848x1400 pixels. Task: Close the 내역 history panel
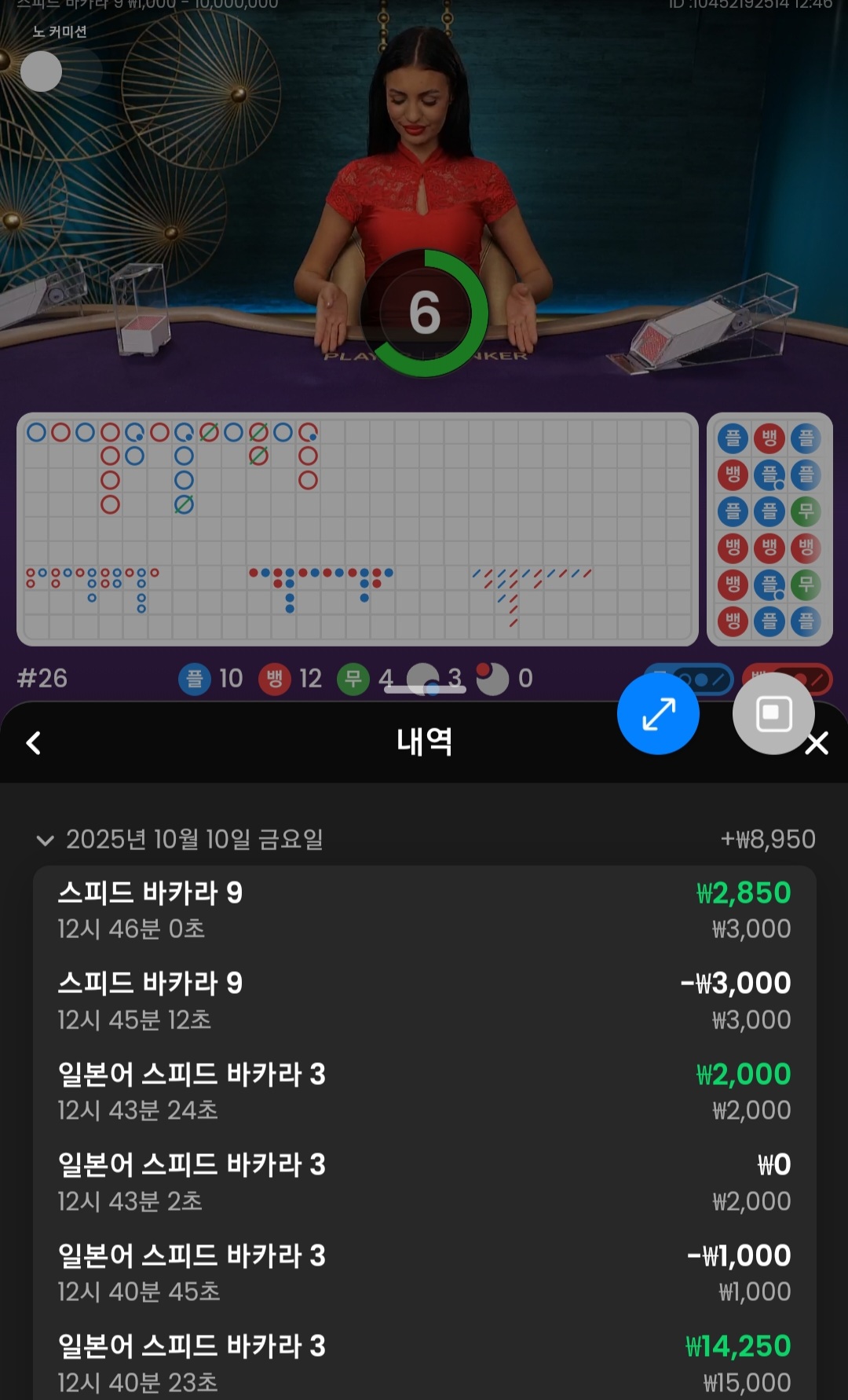tap(818, 743)
